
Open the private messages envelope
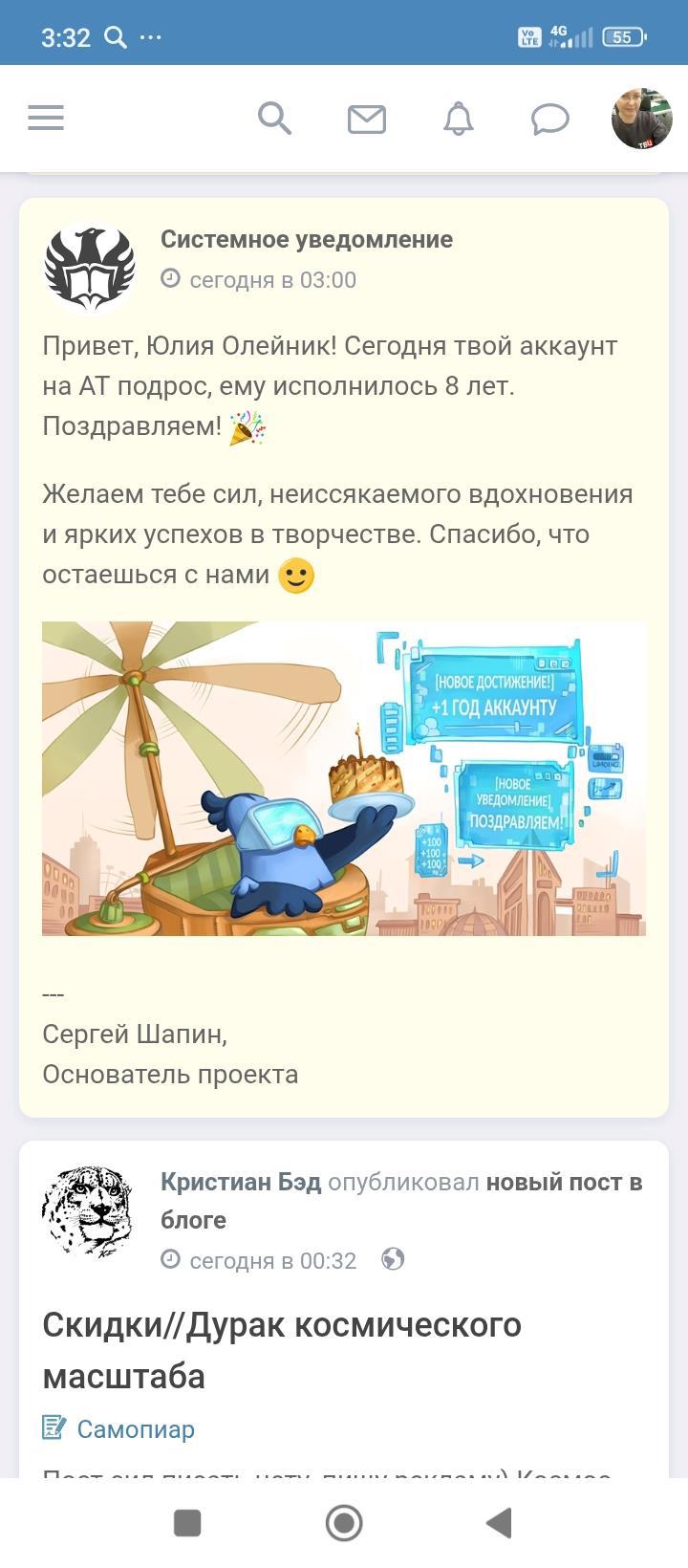click(366, 120)
